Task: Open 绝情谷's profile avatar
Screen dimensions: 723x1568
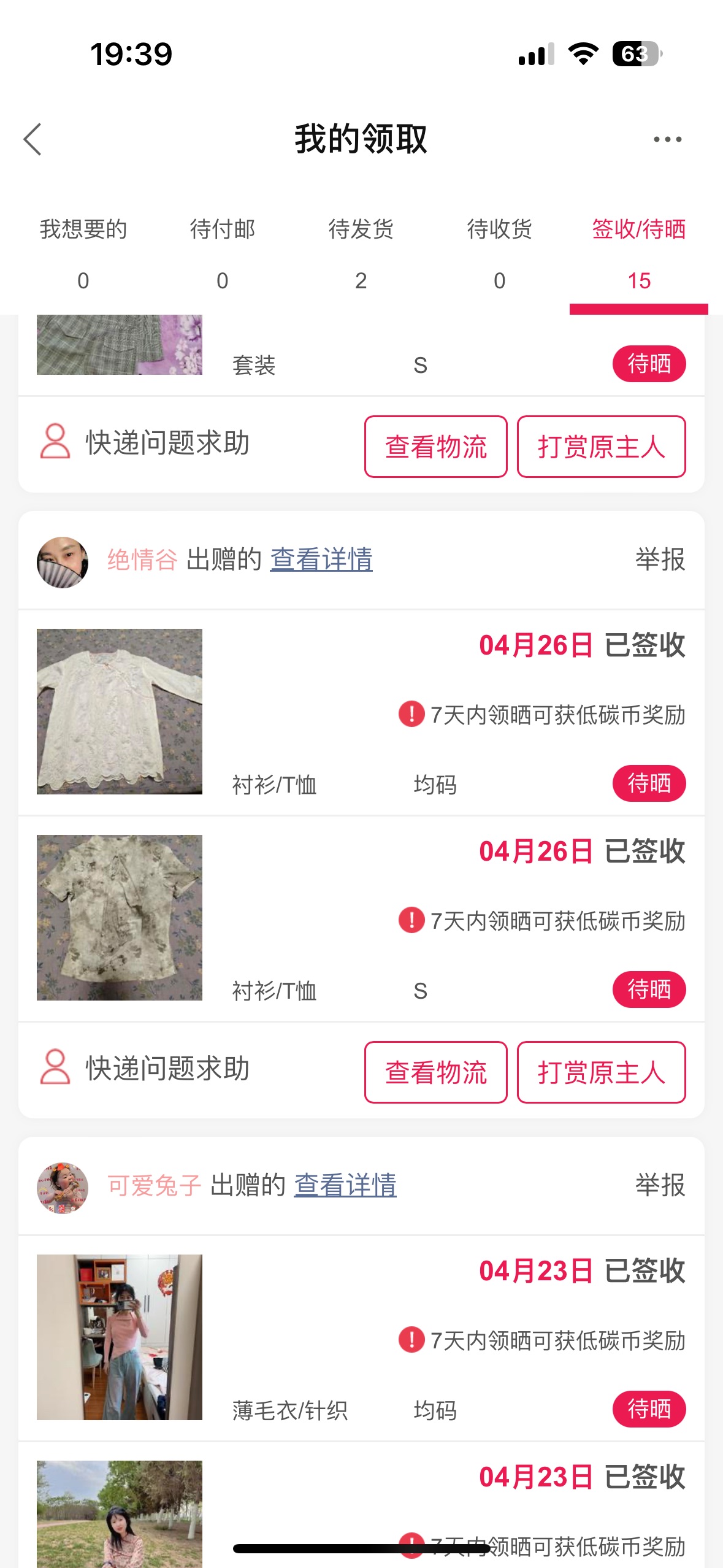Action: (x=63, y=563)
